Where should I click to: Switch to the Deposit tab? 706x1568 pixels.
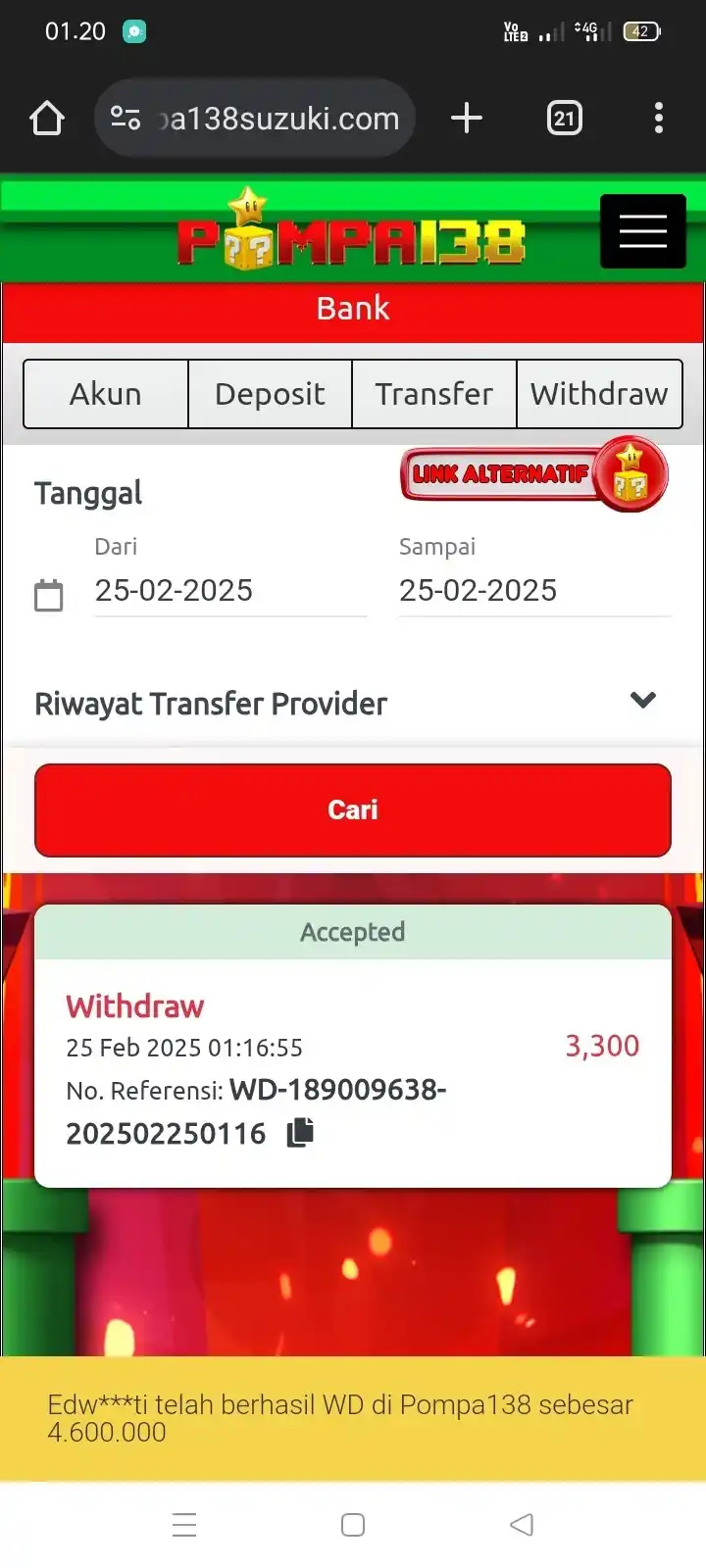(270, 394)
